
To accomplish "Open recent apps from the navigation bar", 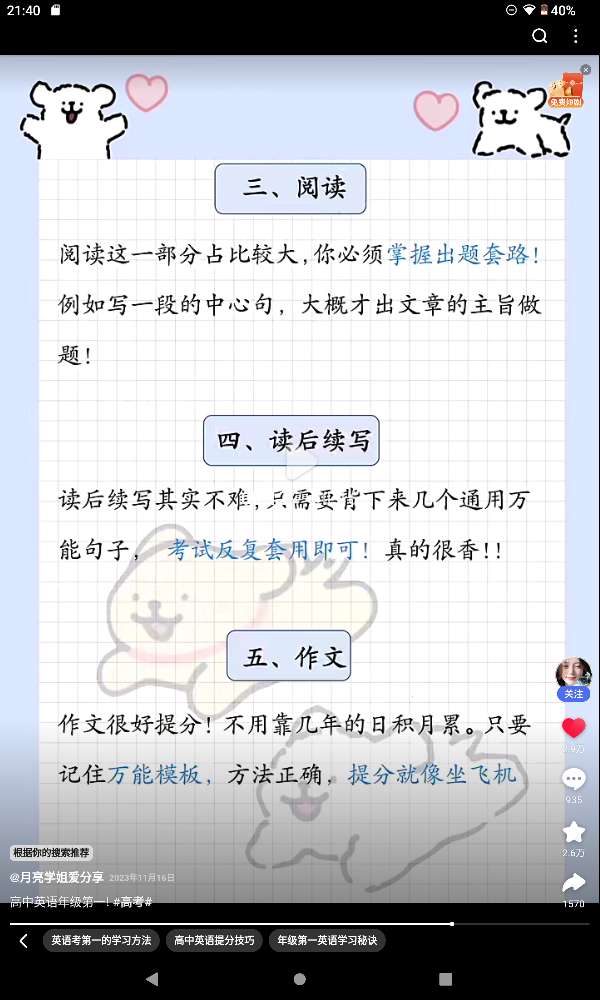I will click(x=446, y=979).
